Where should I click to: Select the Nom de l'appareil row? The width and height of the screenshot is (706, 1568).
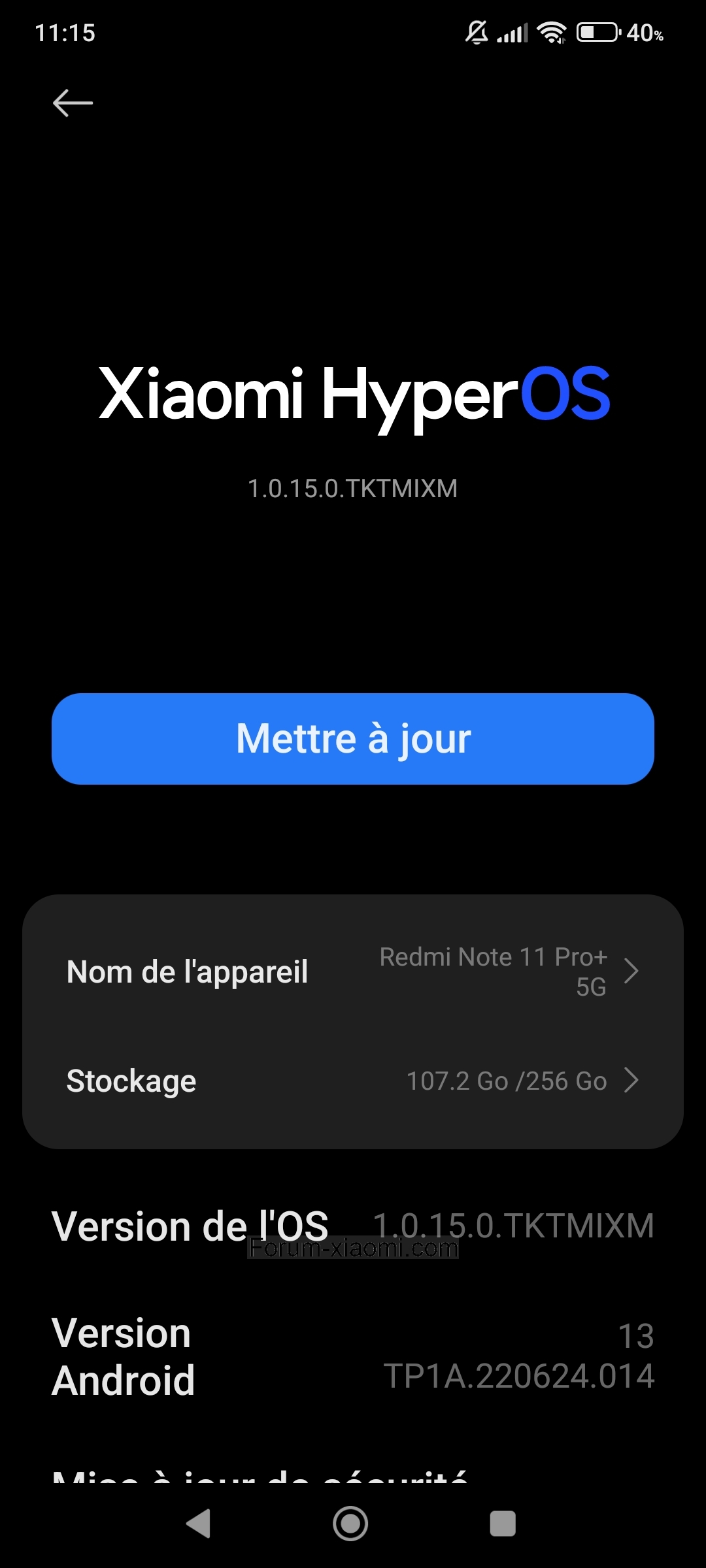[188, 972]
